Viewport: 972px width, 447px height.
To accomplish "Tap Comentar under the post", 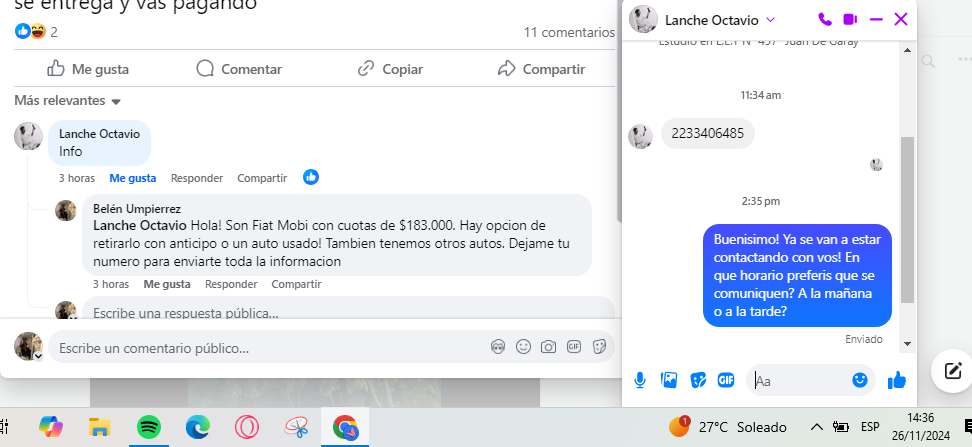I will (238, 69).
